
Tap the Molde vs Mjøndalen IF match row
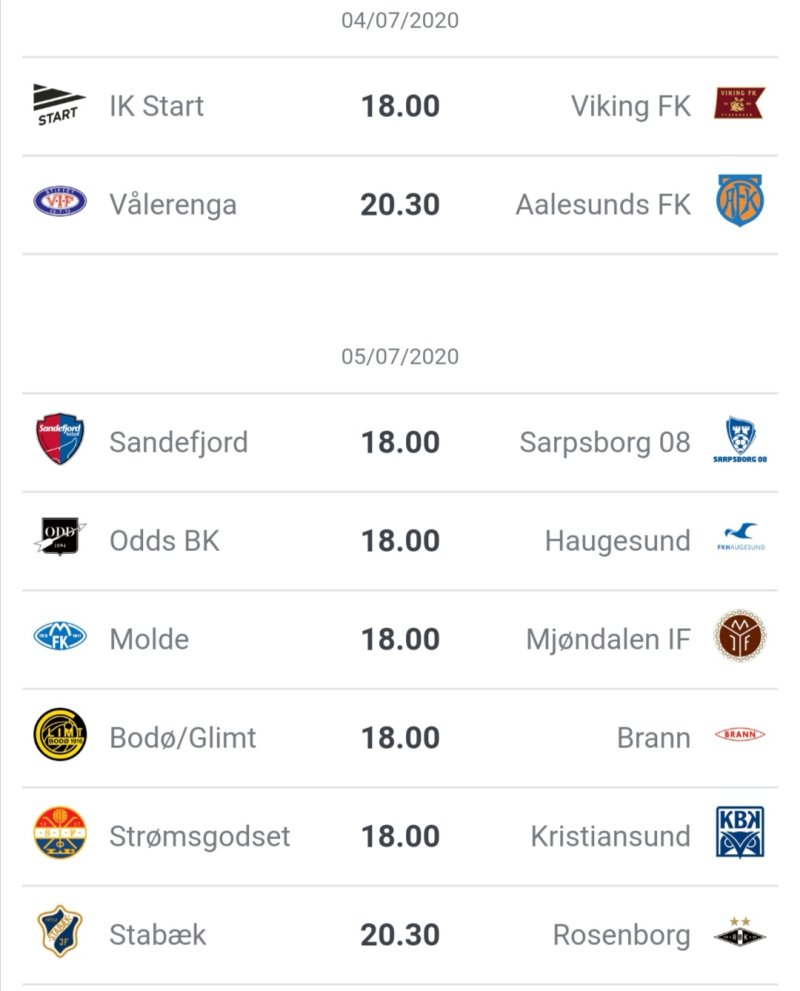pos(400,639)
